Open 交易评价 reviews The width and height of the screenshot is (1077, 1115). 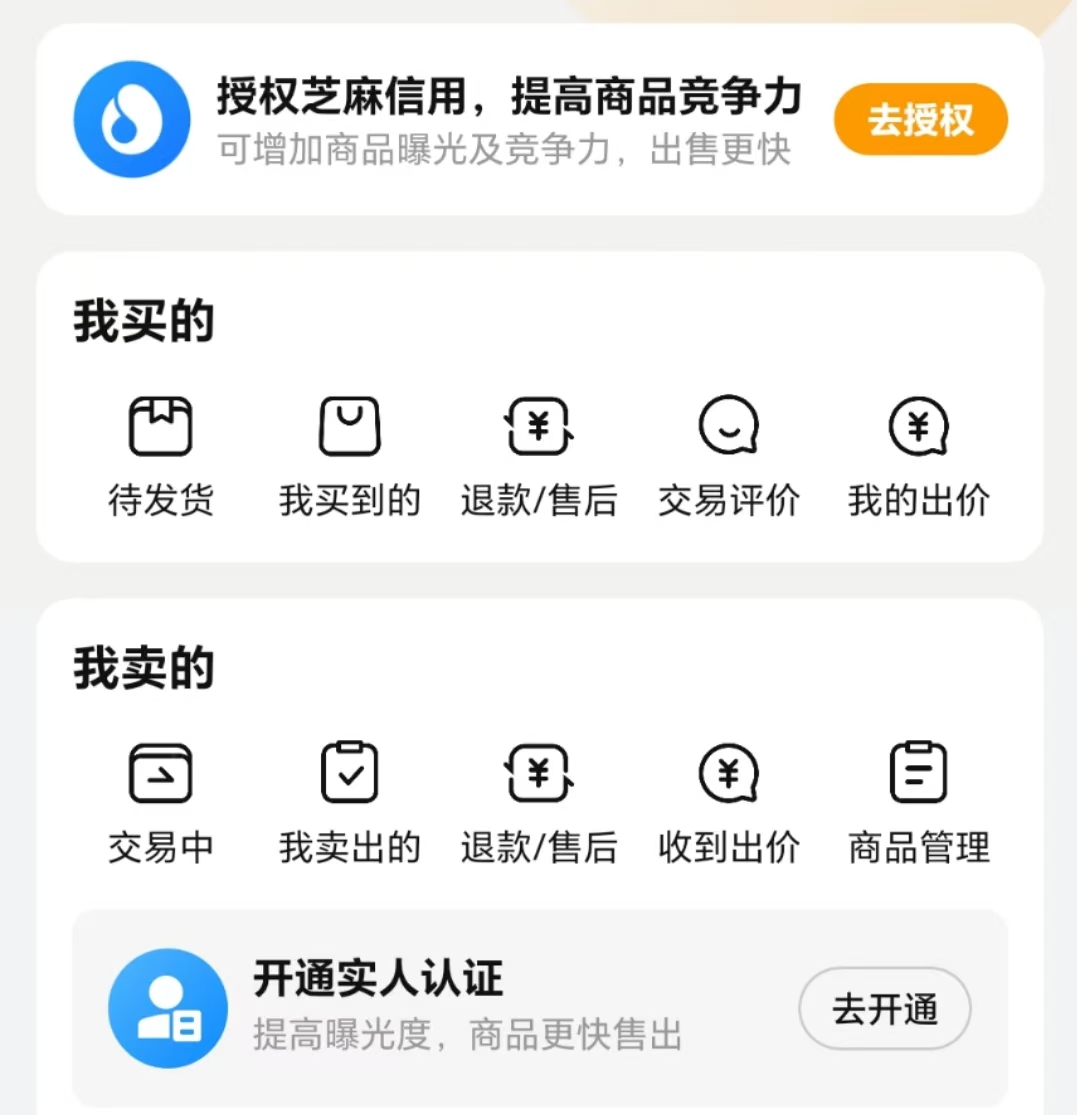point(728,455)
